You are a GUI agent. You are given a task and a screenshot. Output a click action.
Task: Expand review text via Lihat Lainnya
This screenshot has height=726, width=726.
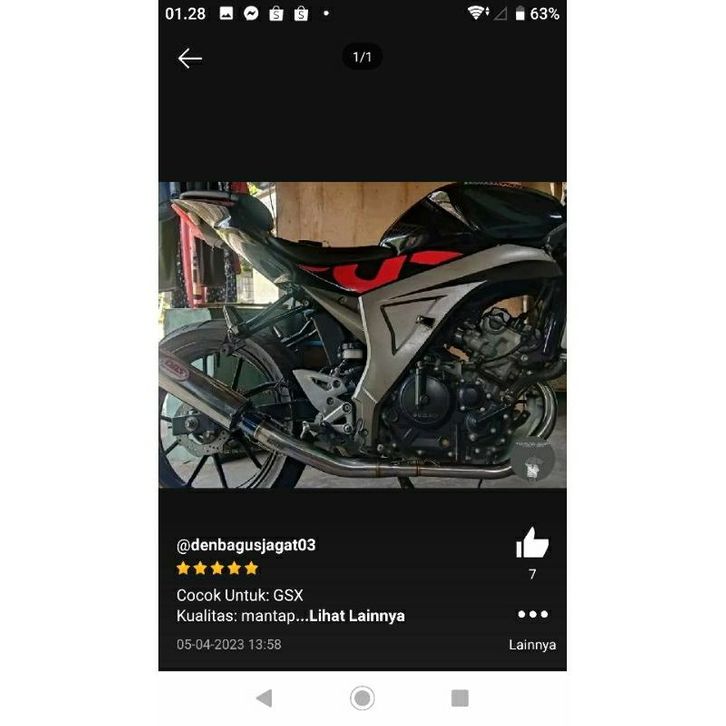pos(357,616)
